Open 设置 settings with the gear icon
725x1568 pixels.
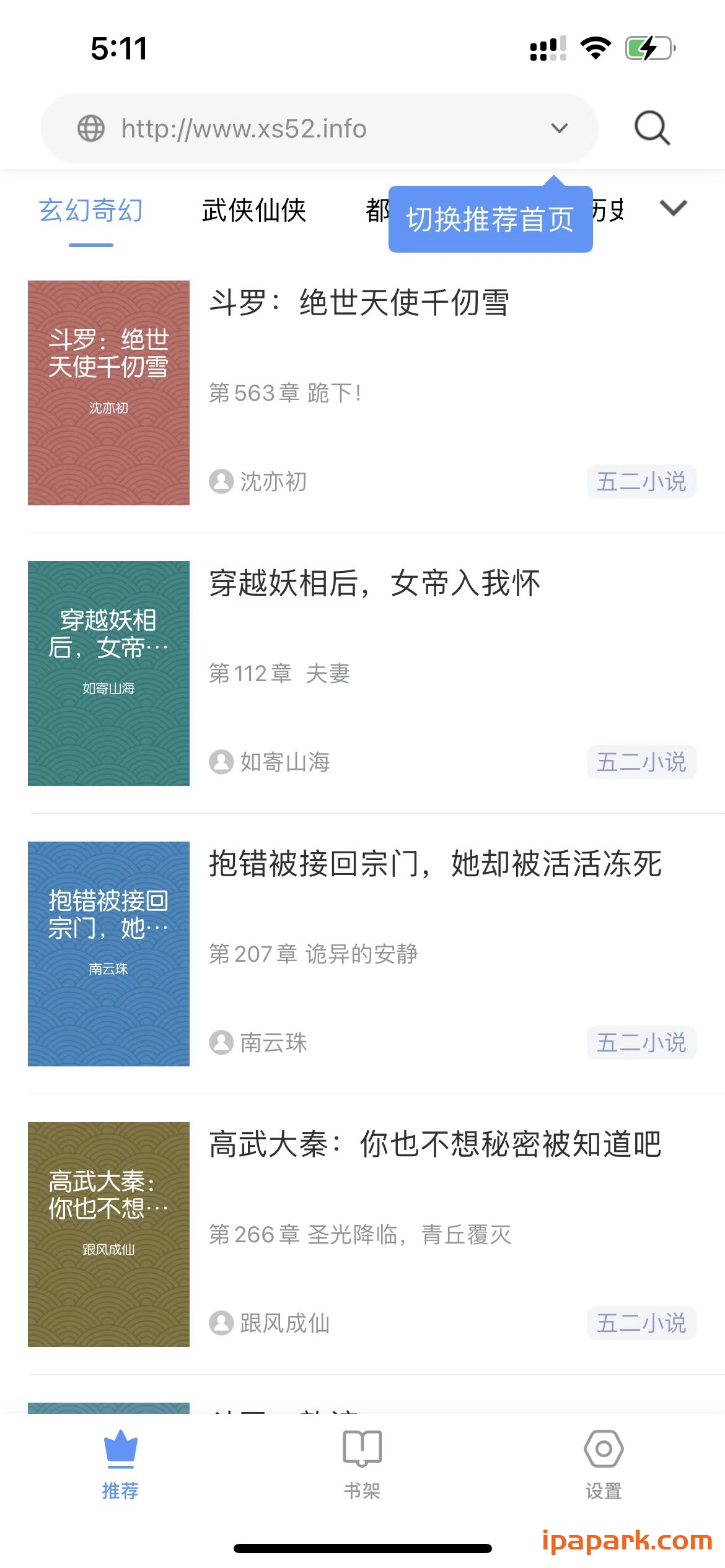(603, 1449)
